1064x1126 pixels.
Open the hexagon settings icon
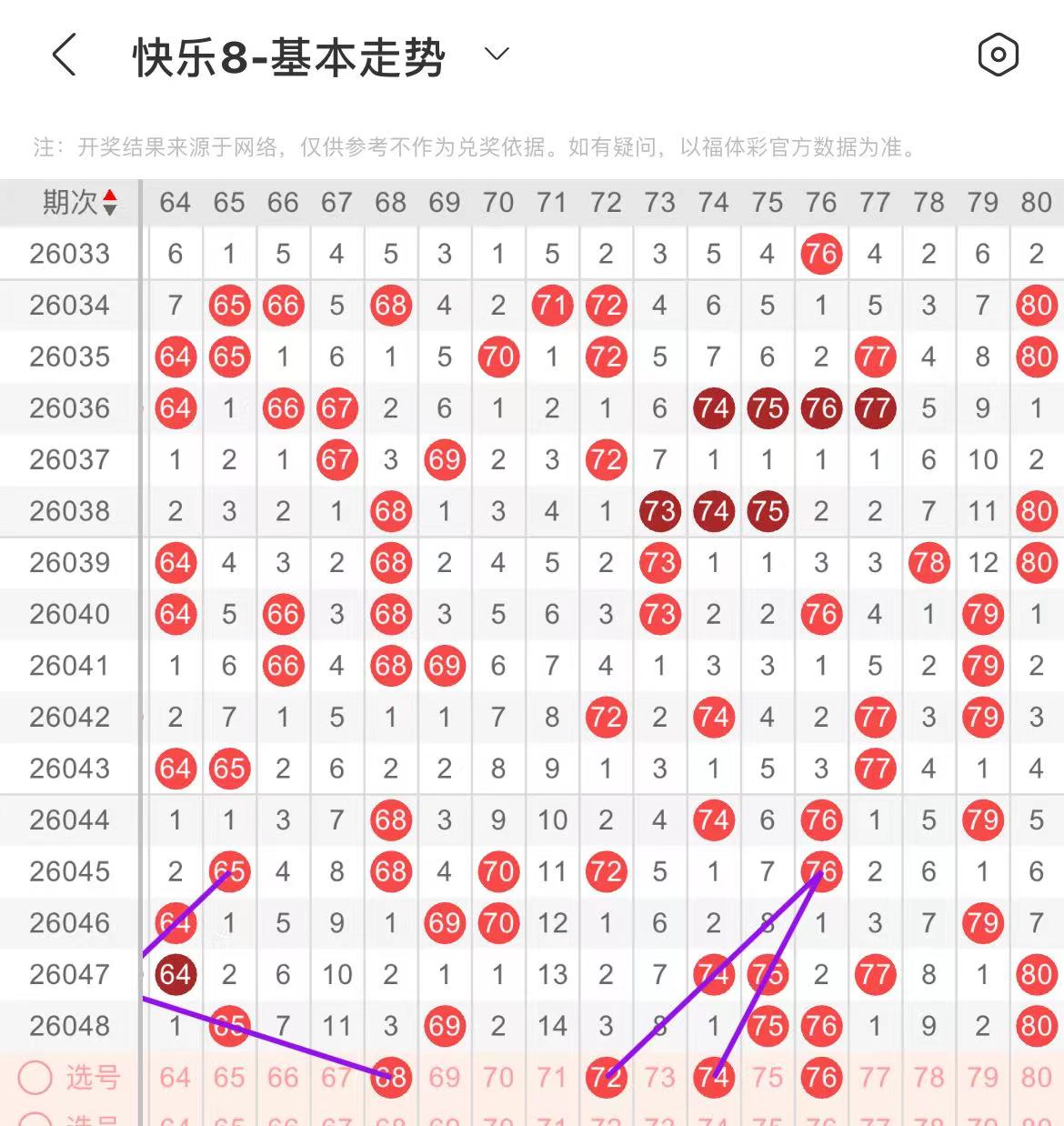998,55
